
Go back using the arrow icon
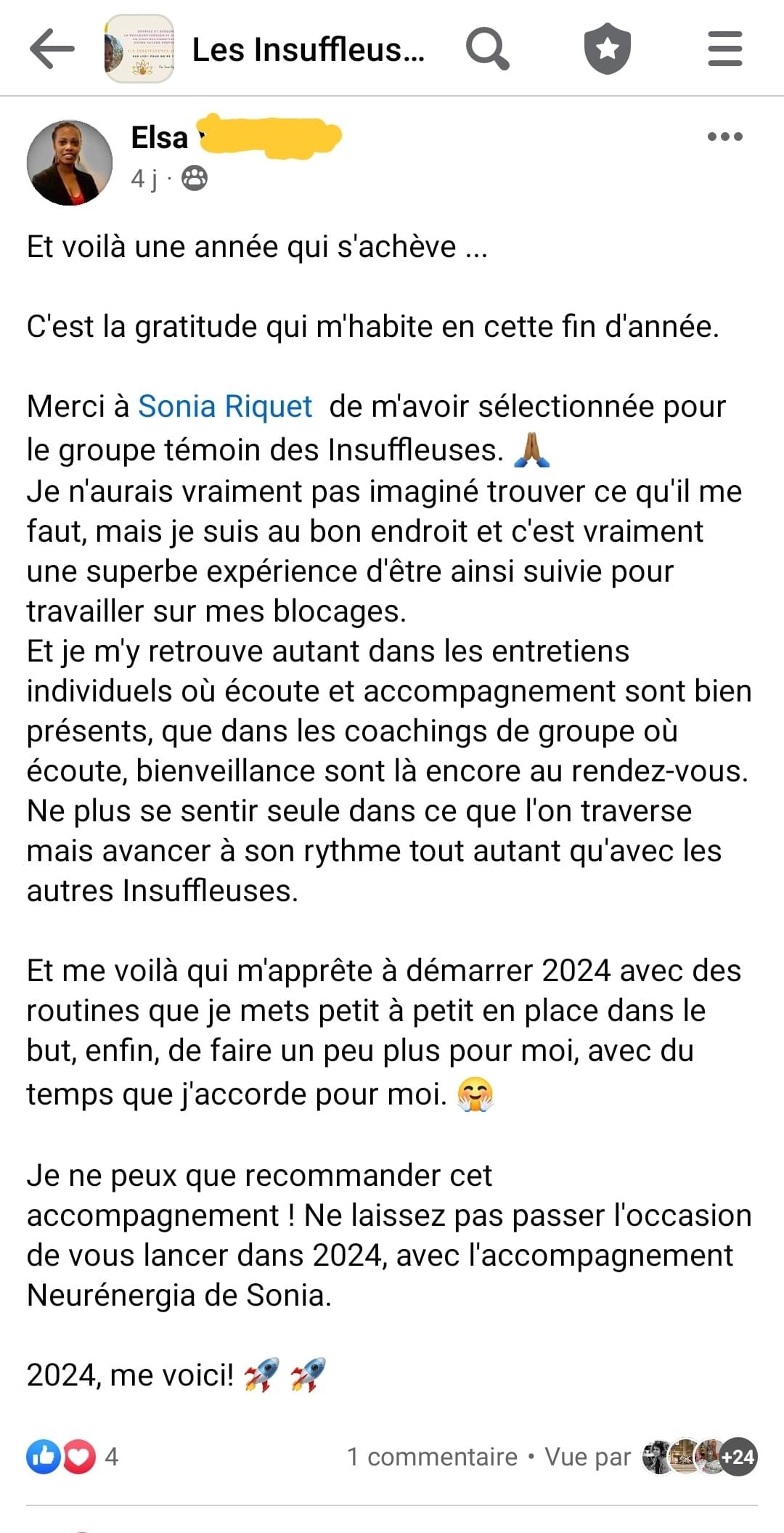[x=52, y=49]
